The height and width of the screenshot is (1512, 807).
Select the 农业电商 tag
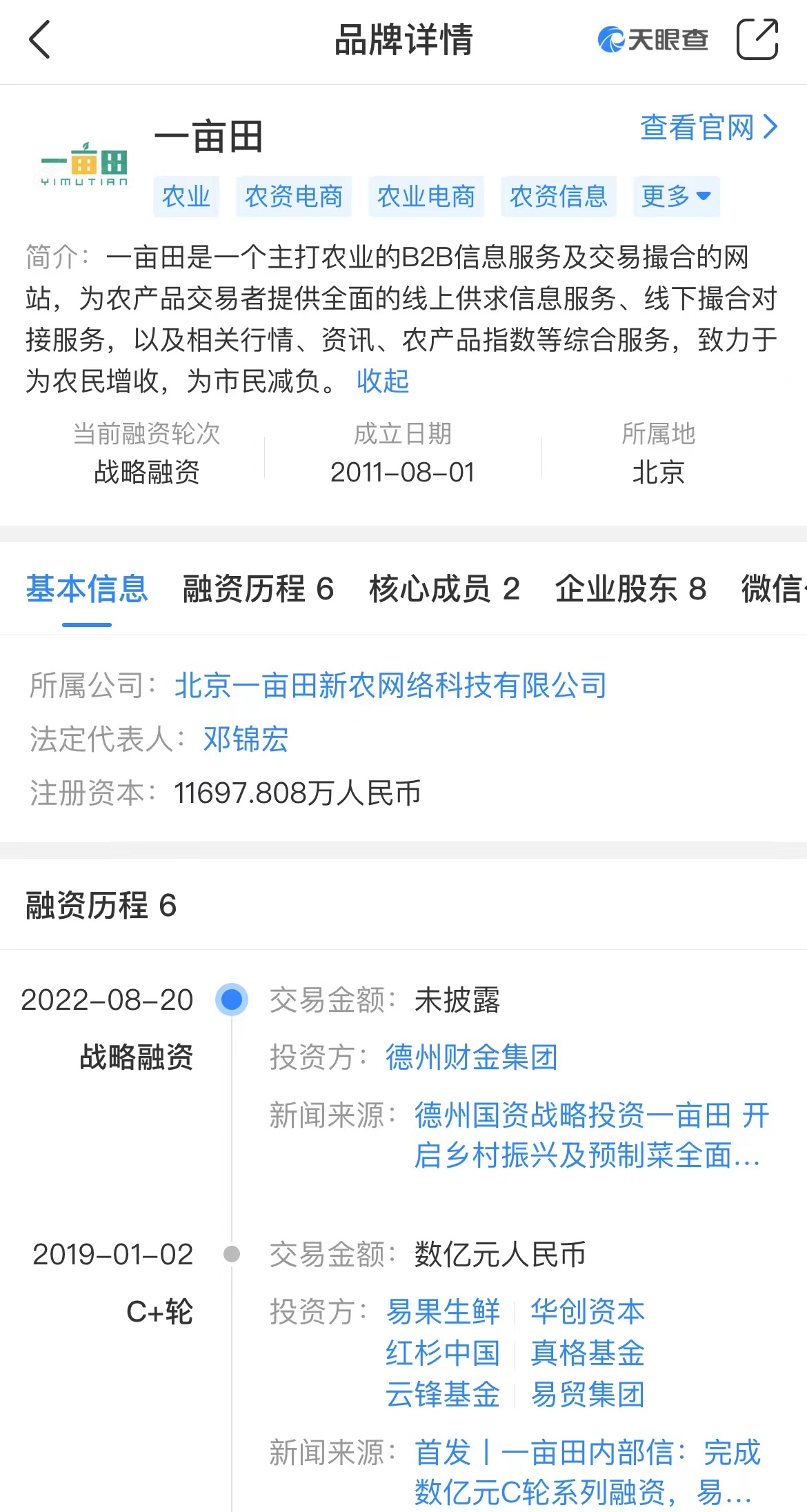[426, 197]
